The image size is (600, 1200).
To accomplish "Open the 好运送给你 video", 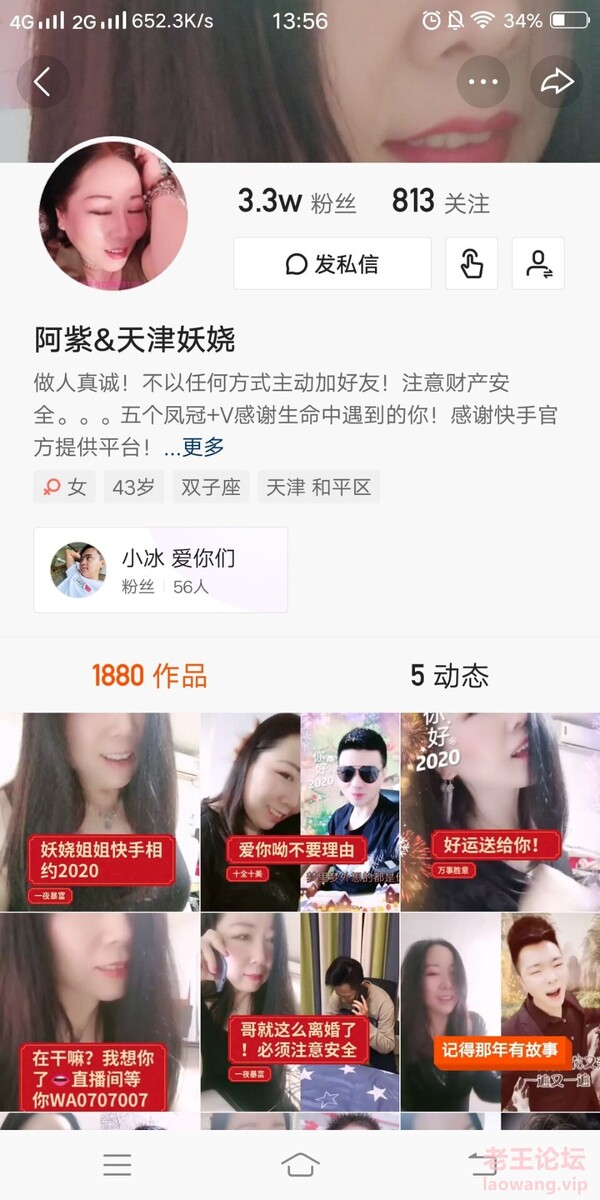I will pyautogui.click(x=500, y=811).
